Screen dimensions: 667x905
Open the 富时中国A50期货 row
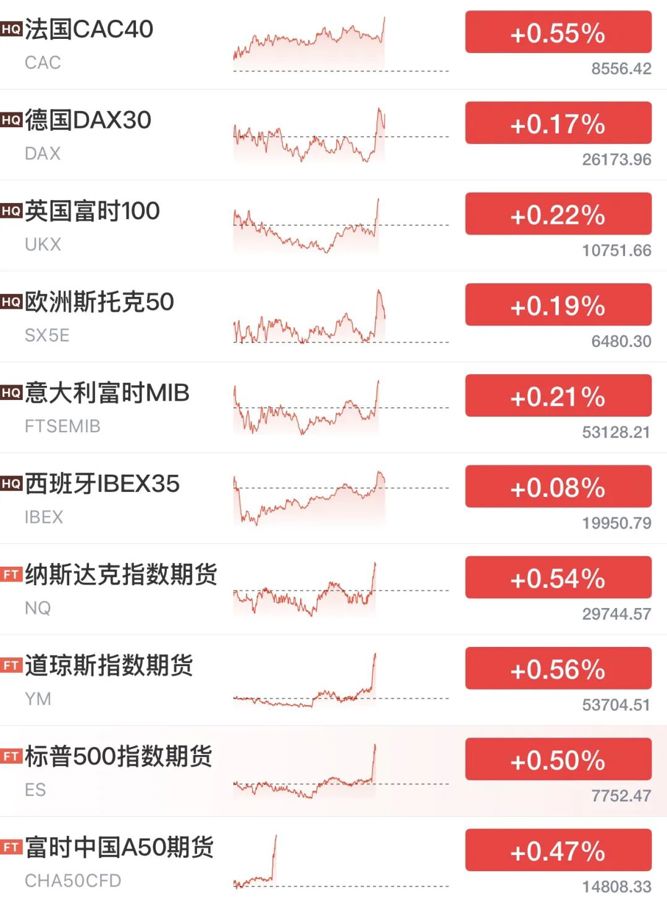(x=334, y=862)
